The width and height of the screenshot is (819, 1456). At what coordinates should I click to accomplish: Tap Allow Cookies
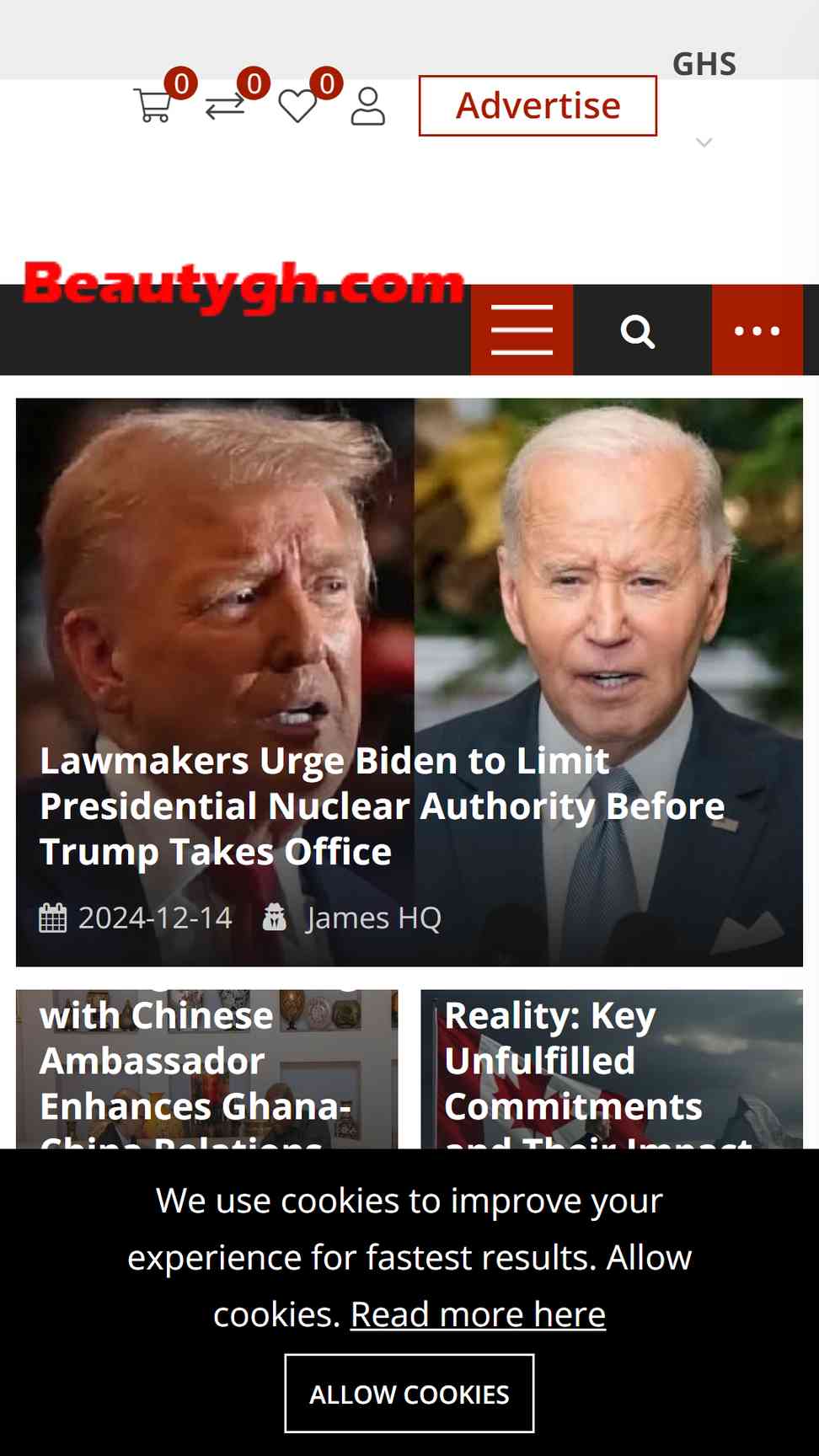(409, 1394)
